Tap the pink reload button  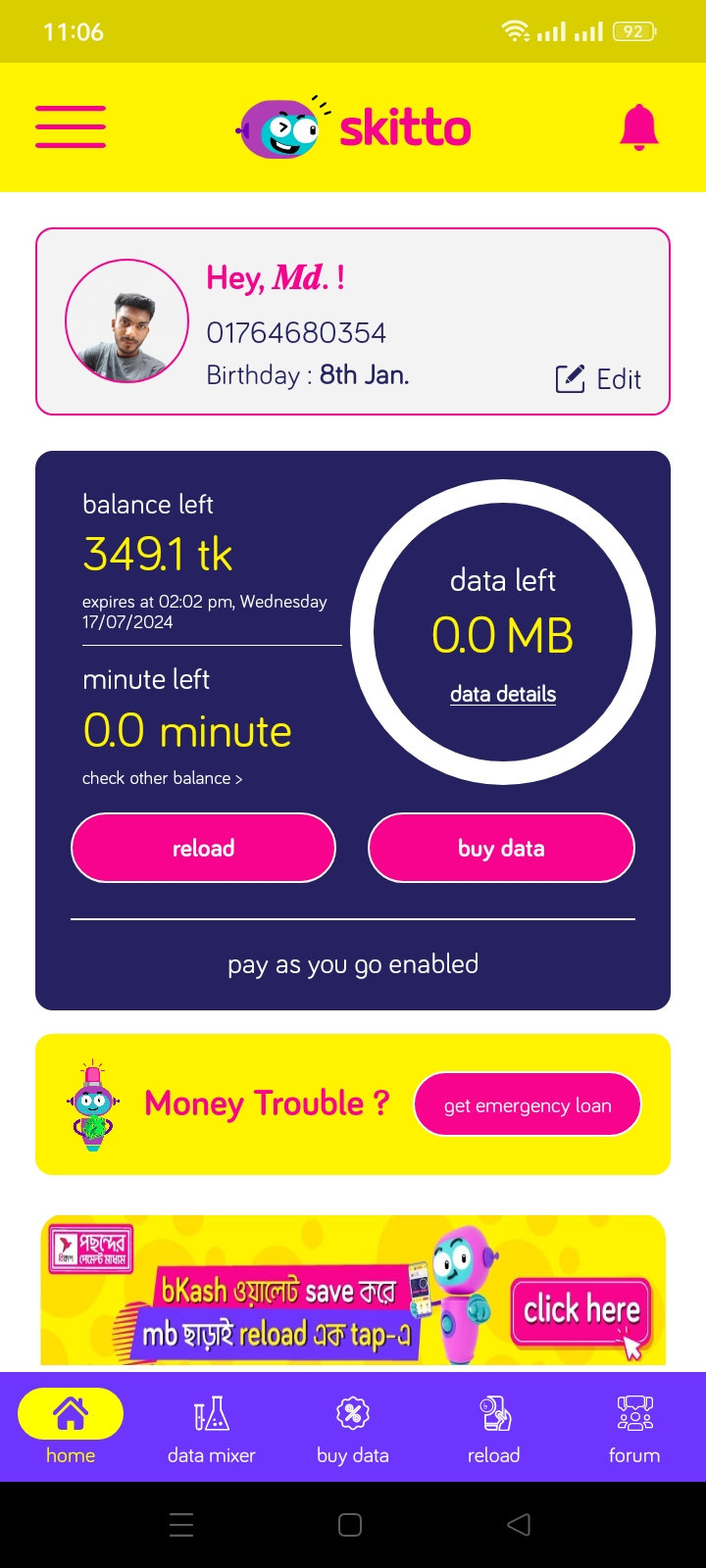coord(203,848)
